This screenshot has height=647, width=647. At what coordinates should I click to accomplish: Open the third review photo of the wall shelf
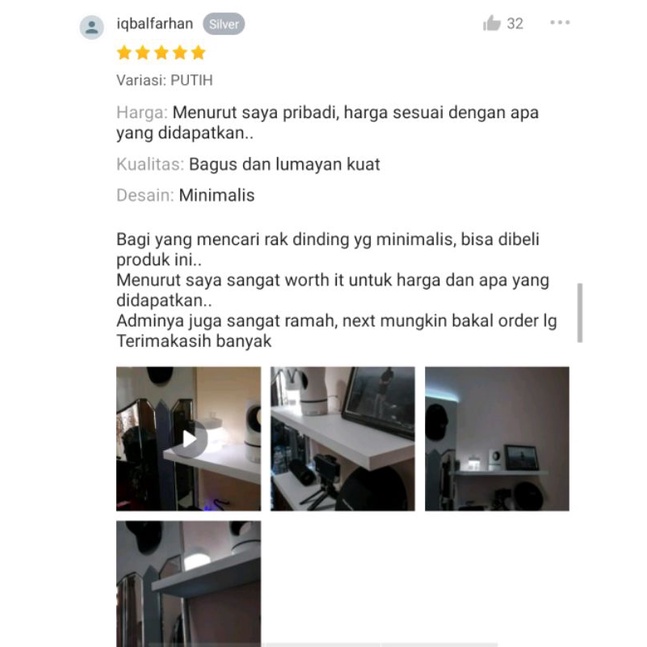click(497, 438)
